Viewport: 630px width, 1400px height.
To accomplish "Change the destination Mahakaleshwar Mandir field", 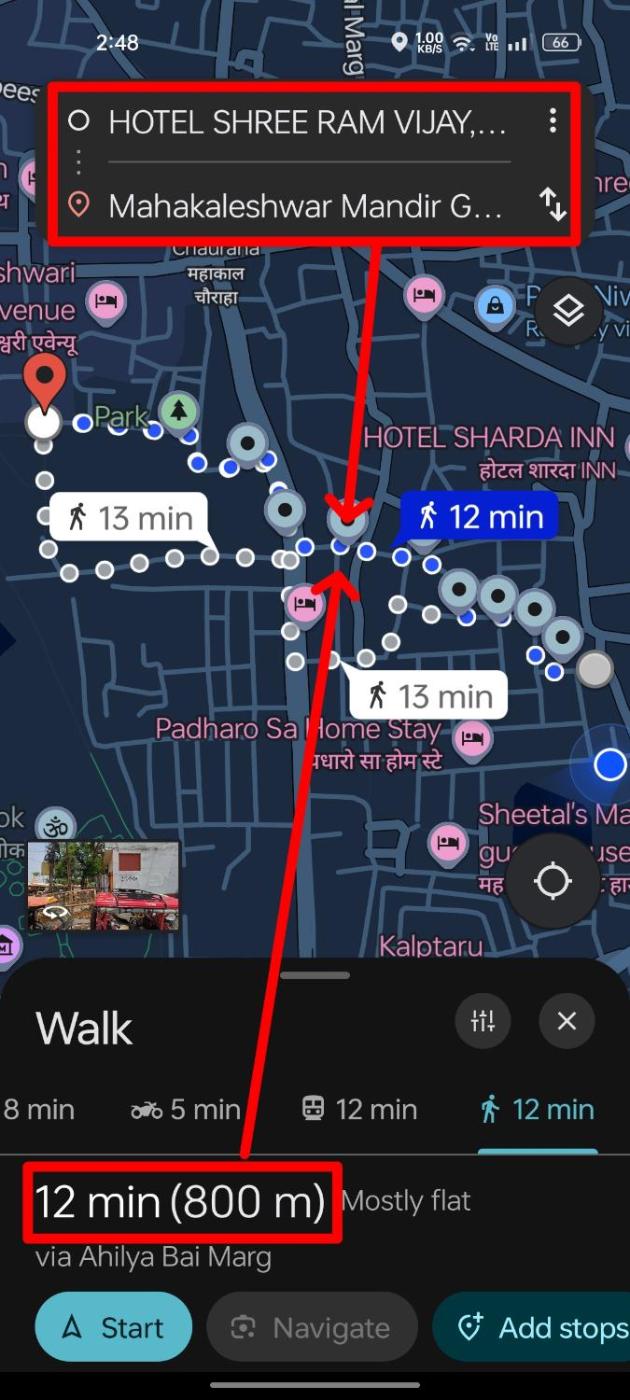I will pyautogui.click(x=303, y=206).
